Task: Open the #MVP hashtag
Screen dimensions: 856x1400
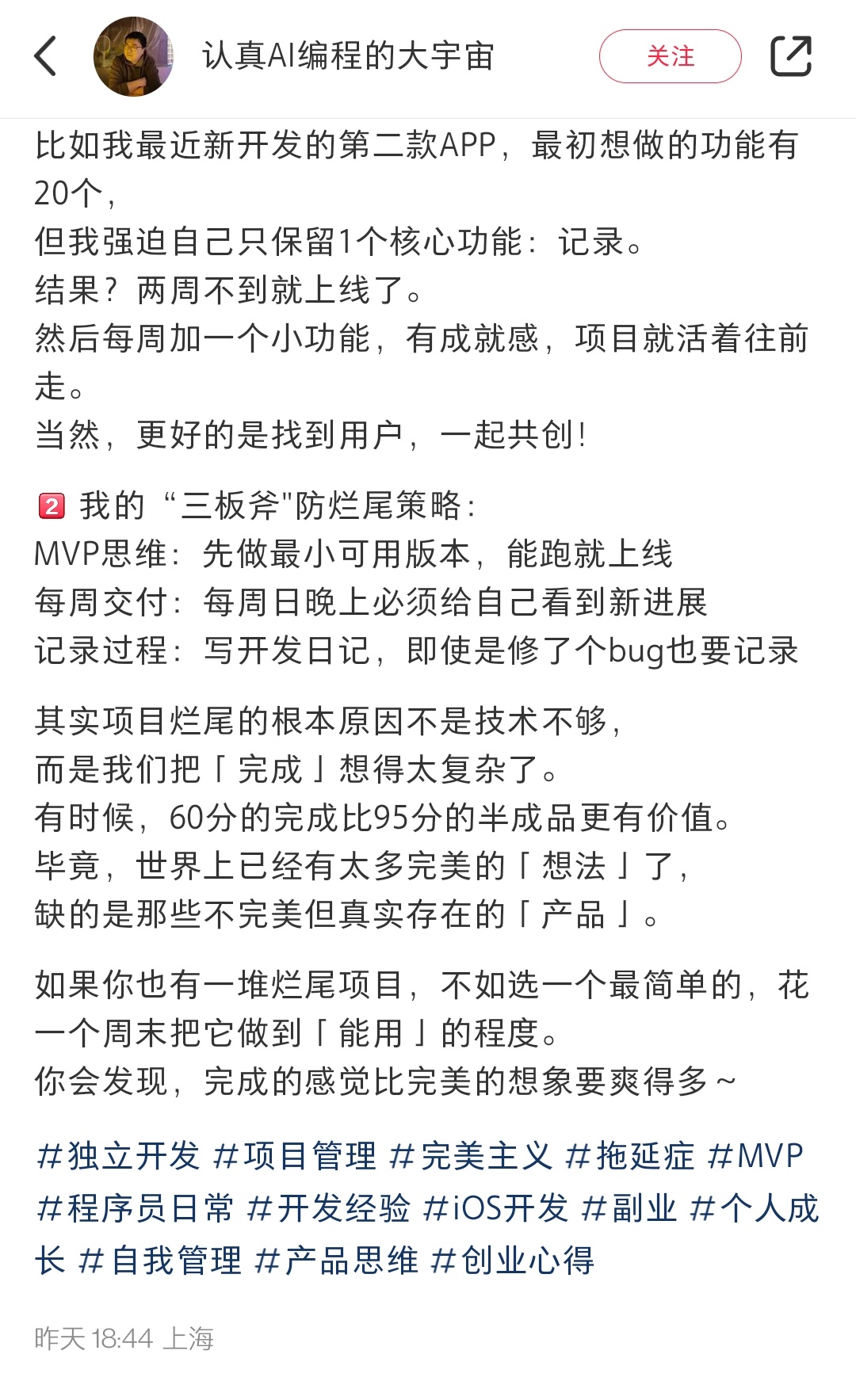Action: click(755, 1156)
